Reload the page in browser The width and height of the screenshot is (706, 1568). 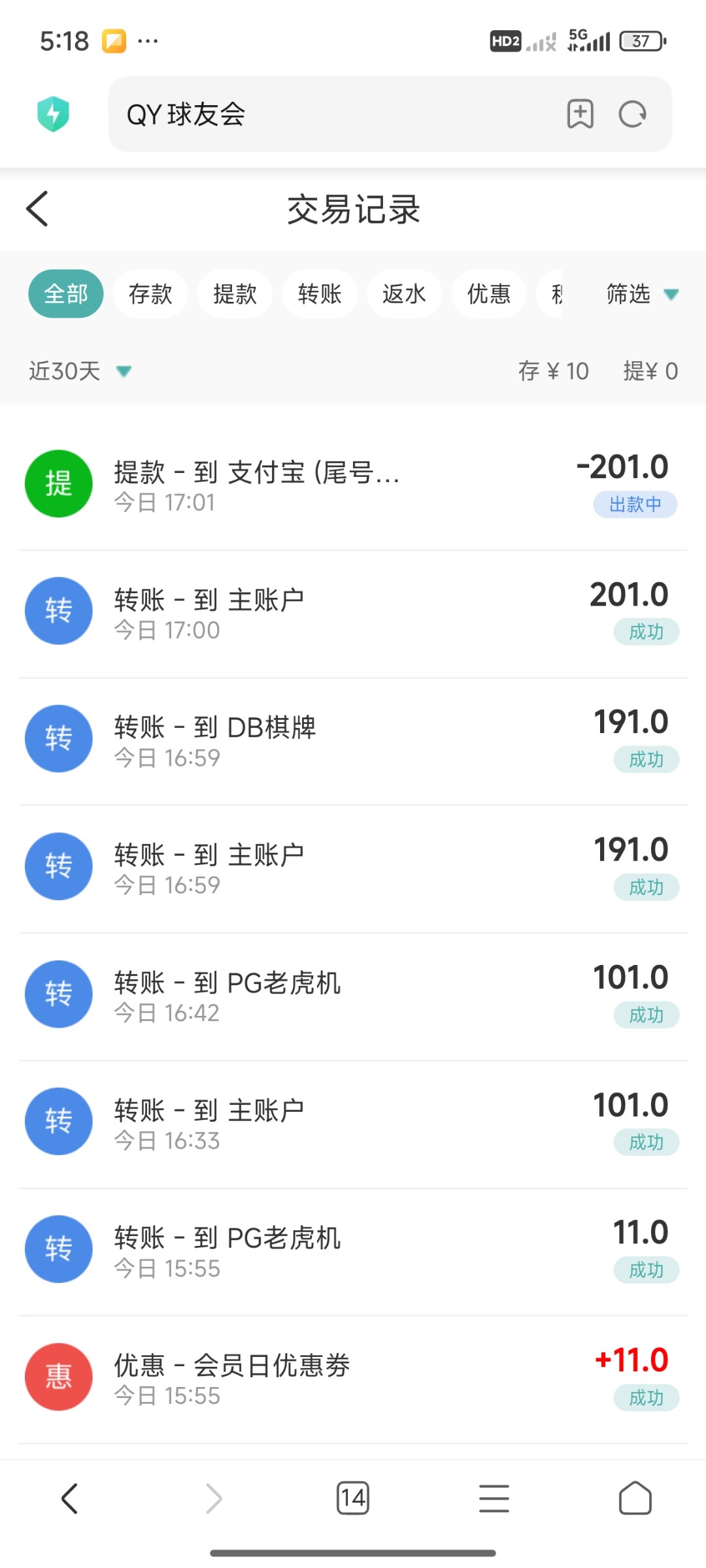(x=632, y=114)
